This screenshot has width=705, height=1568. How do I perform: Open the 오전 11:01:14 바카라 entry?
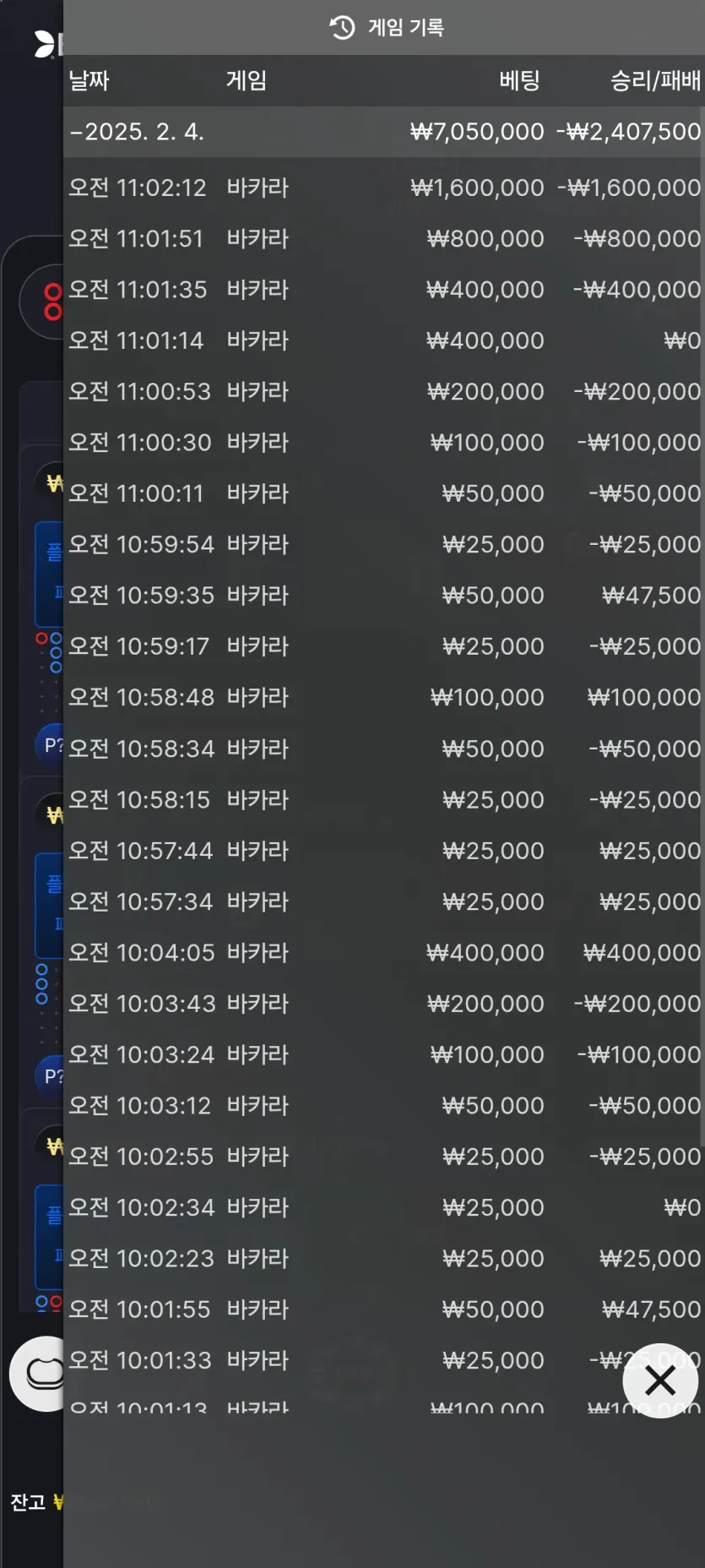[384, 340]
